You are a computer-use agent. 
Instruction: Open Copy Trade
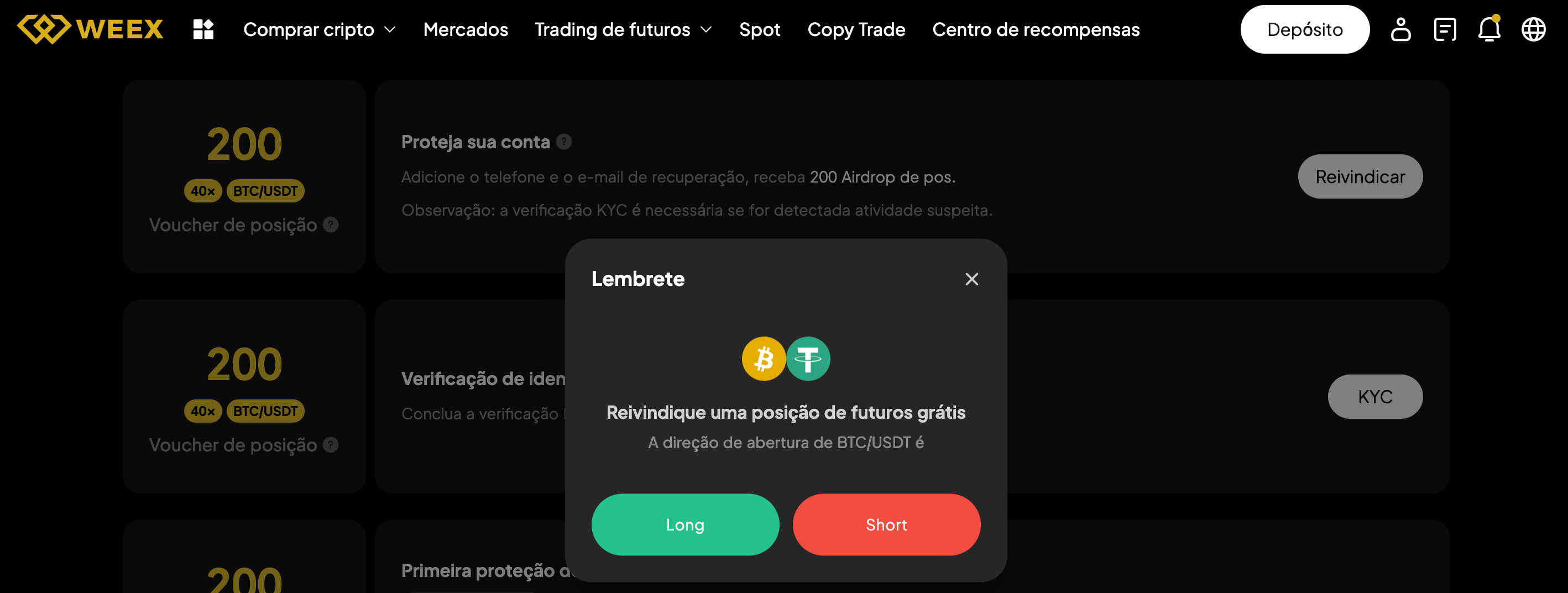[856, 29]
